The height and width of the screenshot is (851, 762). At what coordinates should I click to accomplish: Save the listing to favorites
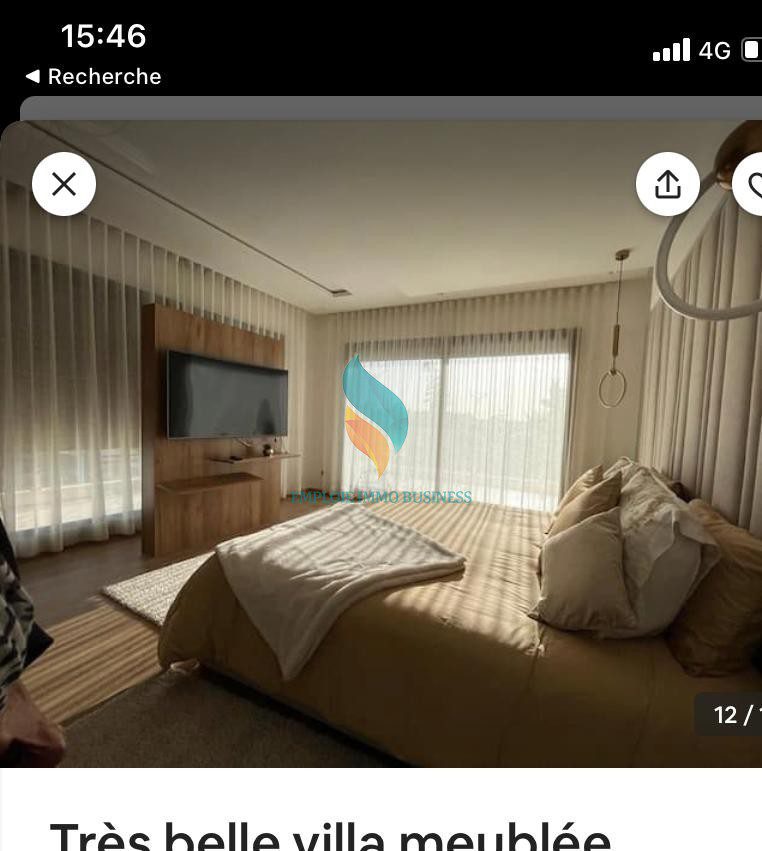point(752,185)
